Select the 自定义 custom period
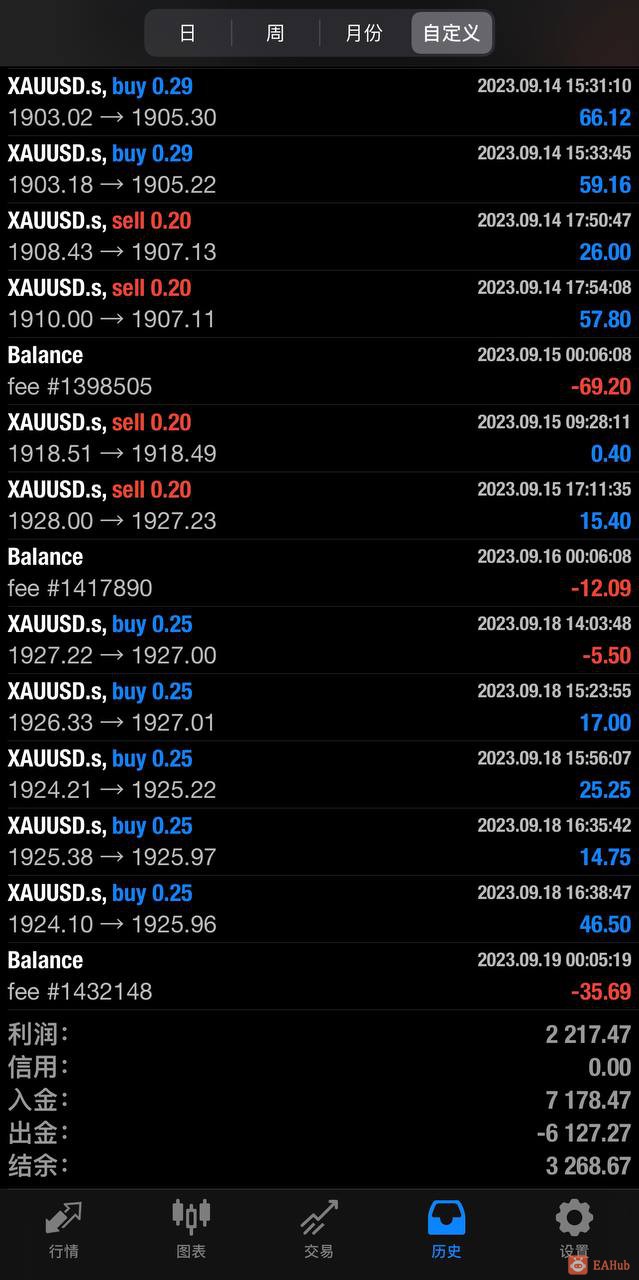Image resolution: width=639 pixels, height=1280 pixels. [x=451, y=33]
